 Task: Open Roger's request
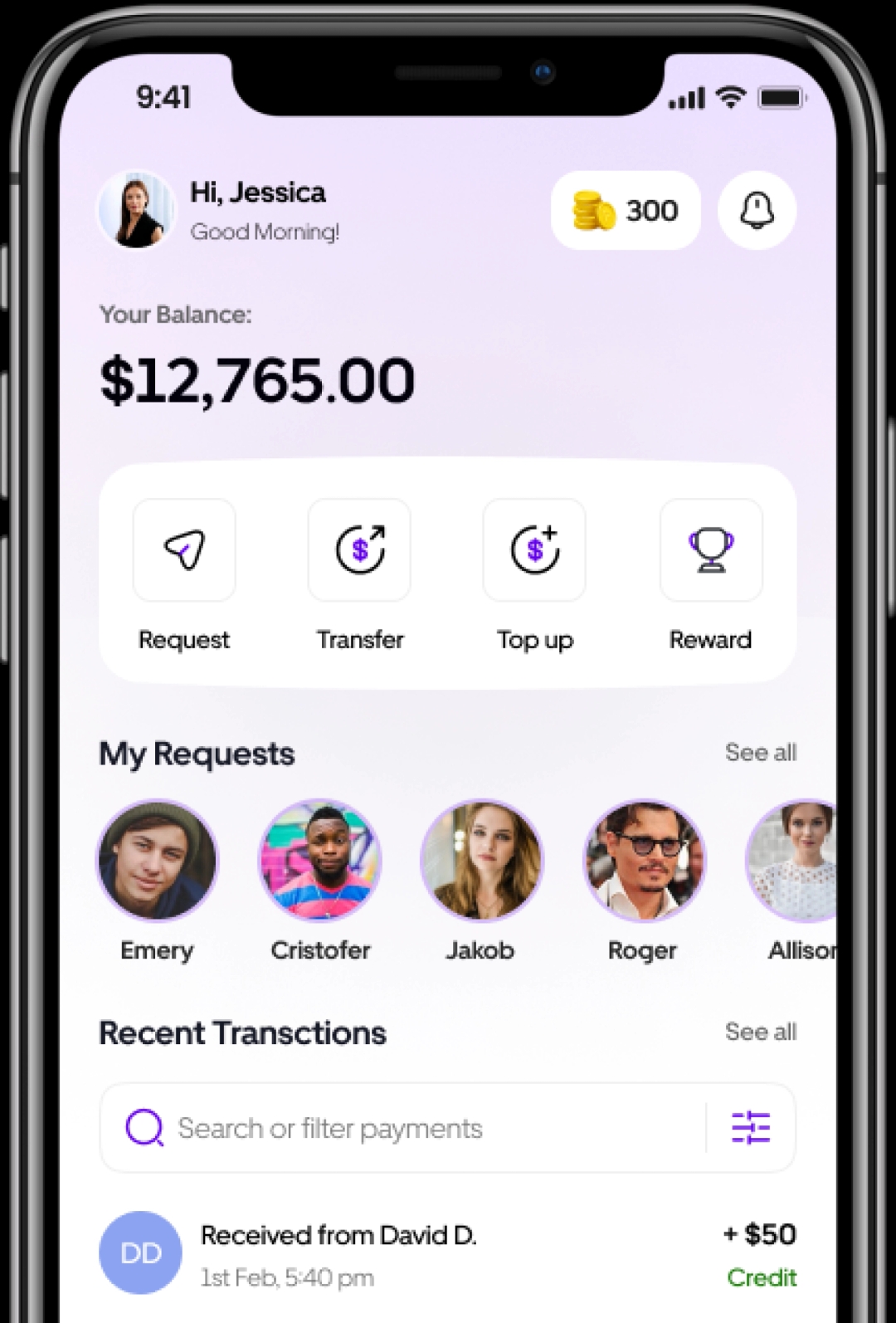pos(644,861)
